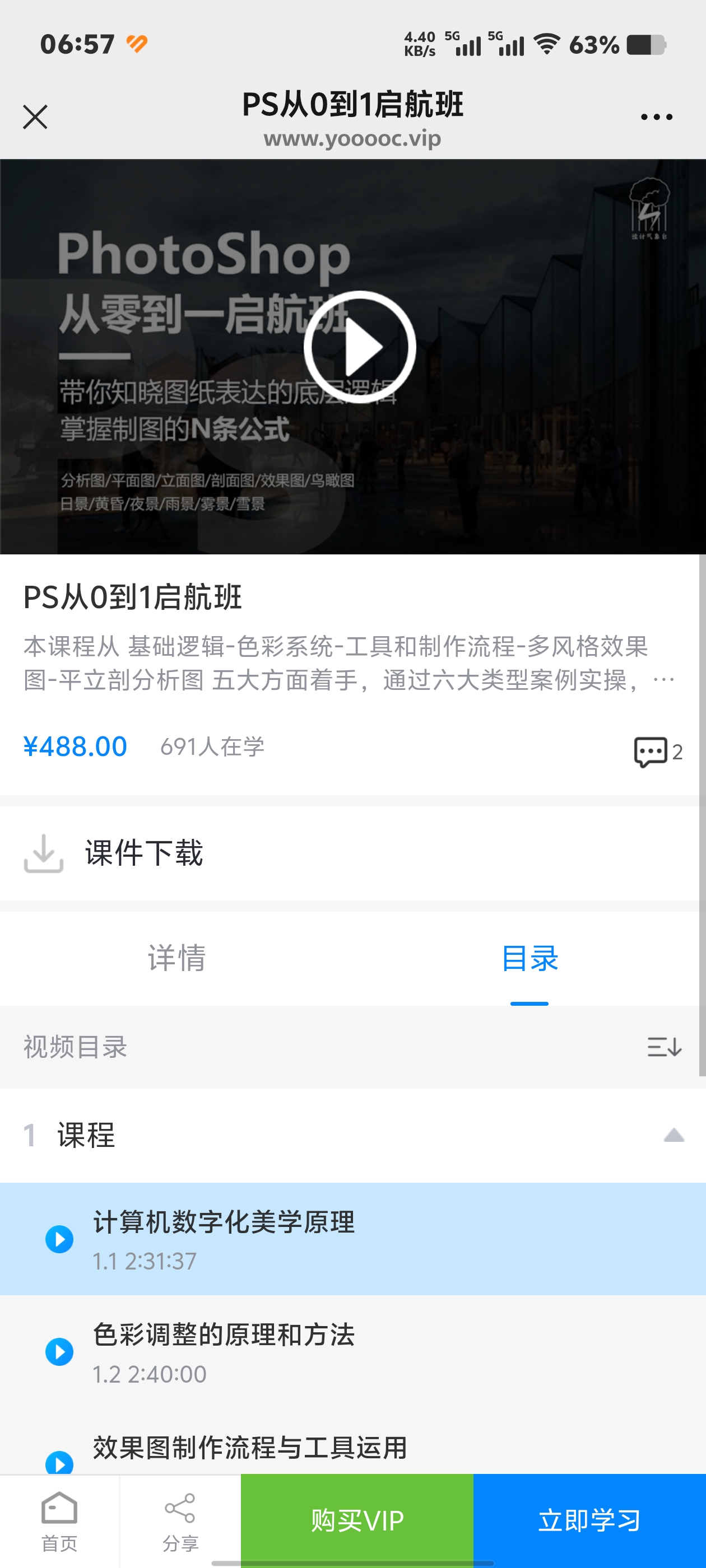Viewport: 706px width, 1568px height.
Task: Tap 立即学习 to start learning
Action: pyautogui.click(x=589, y=1520)
